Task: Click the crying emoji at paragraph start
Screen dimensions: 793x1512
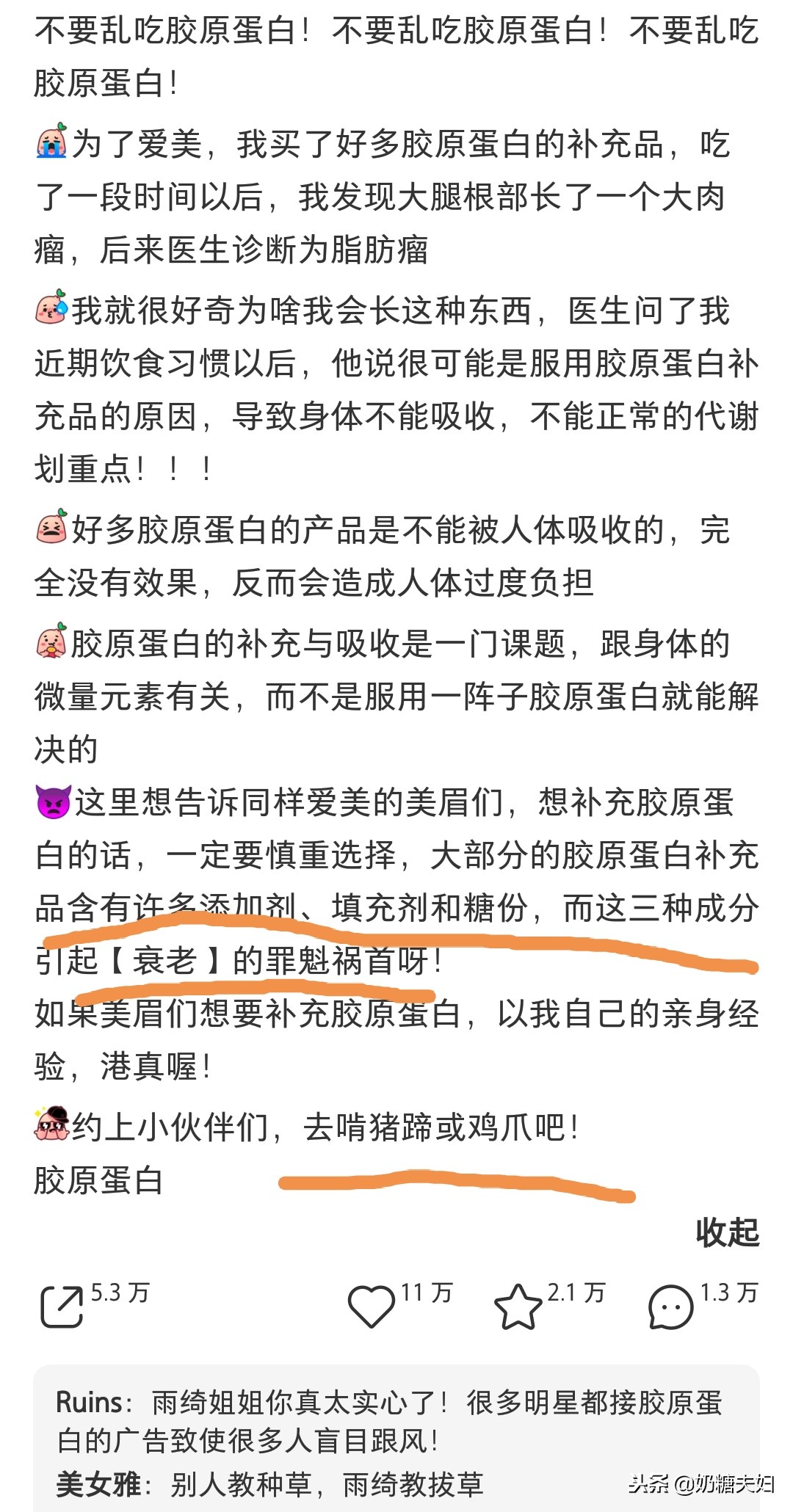Action: (x=51, y=144)
